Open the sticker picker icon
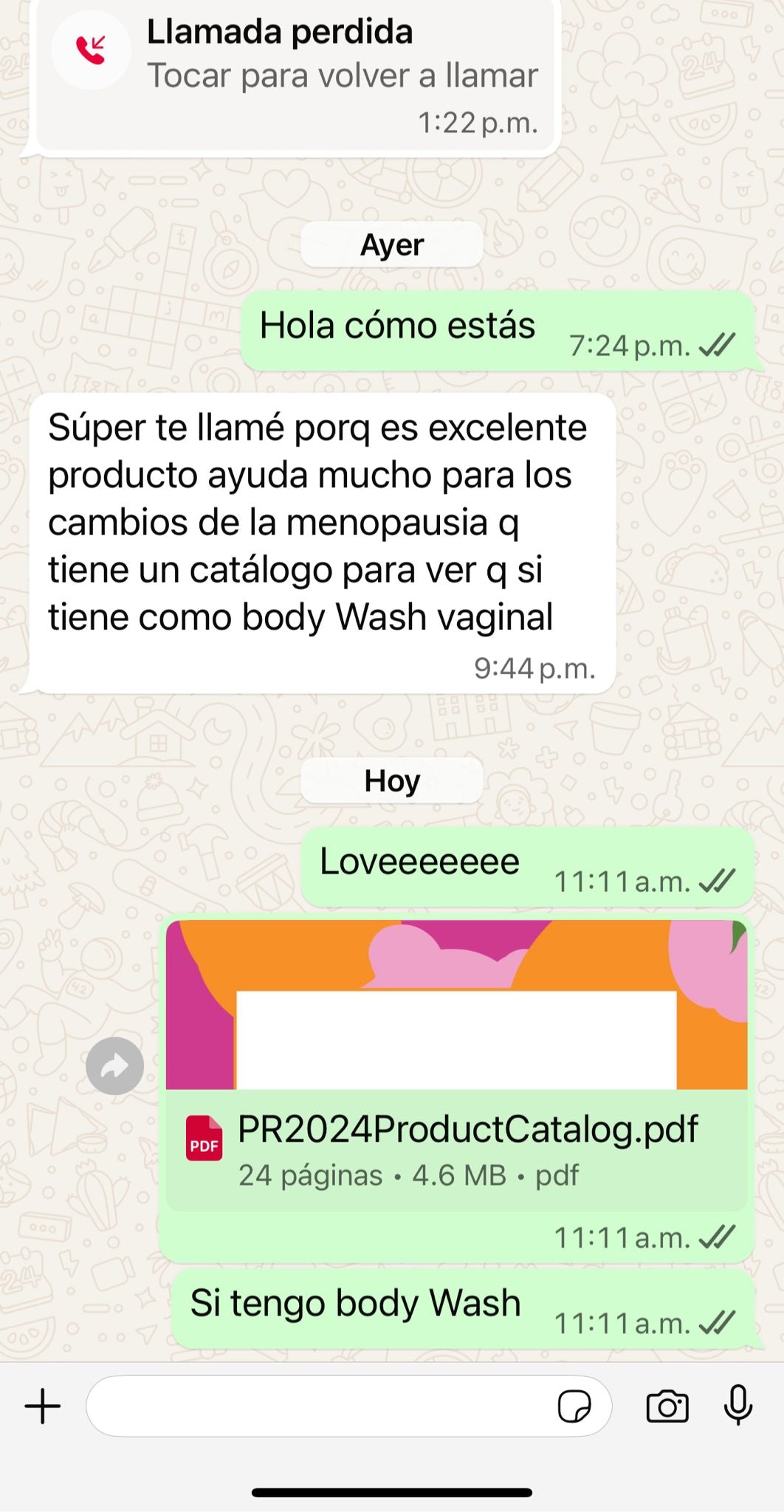This screenshot has height=1512, width=784. coord(574,1406)
